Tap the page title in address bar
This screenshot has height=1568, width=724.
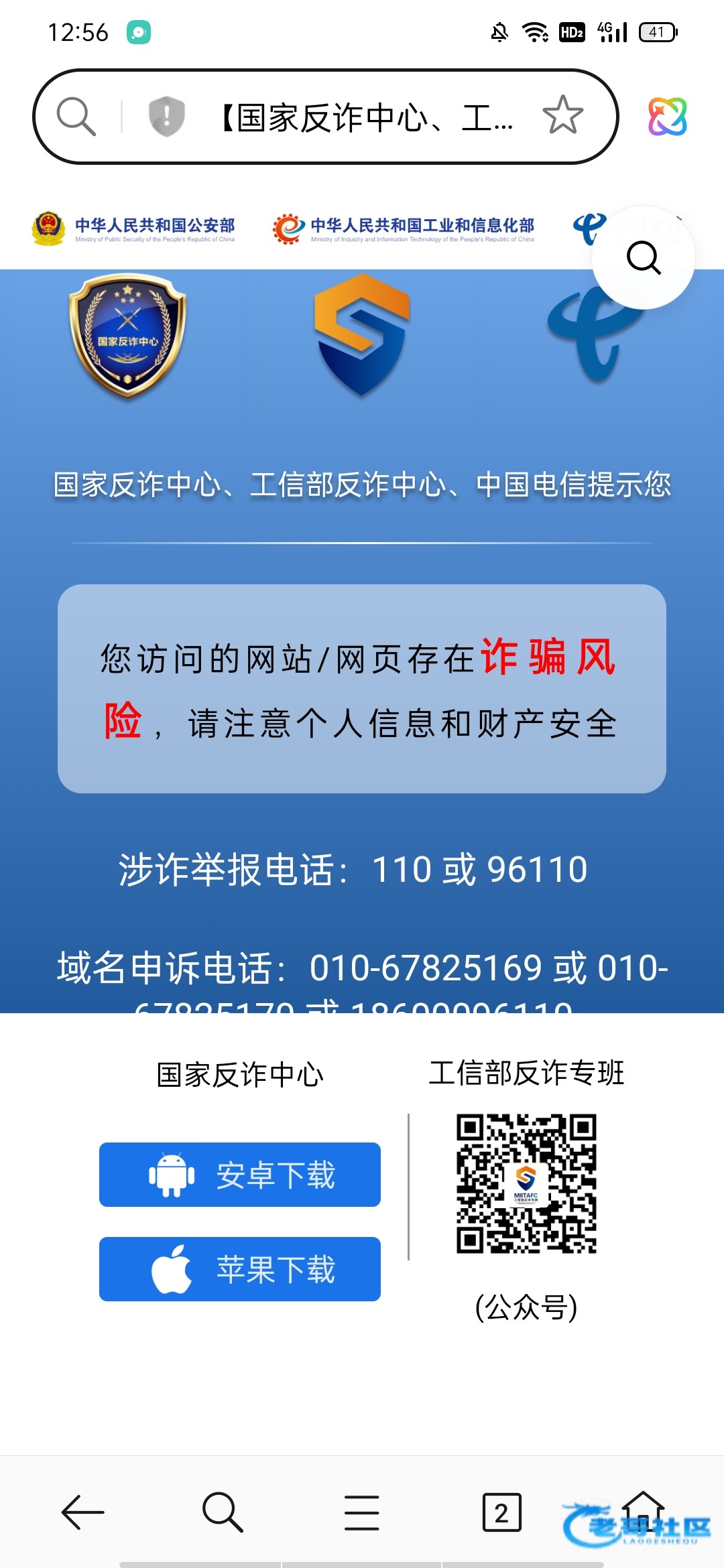[367, 118]
